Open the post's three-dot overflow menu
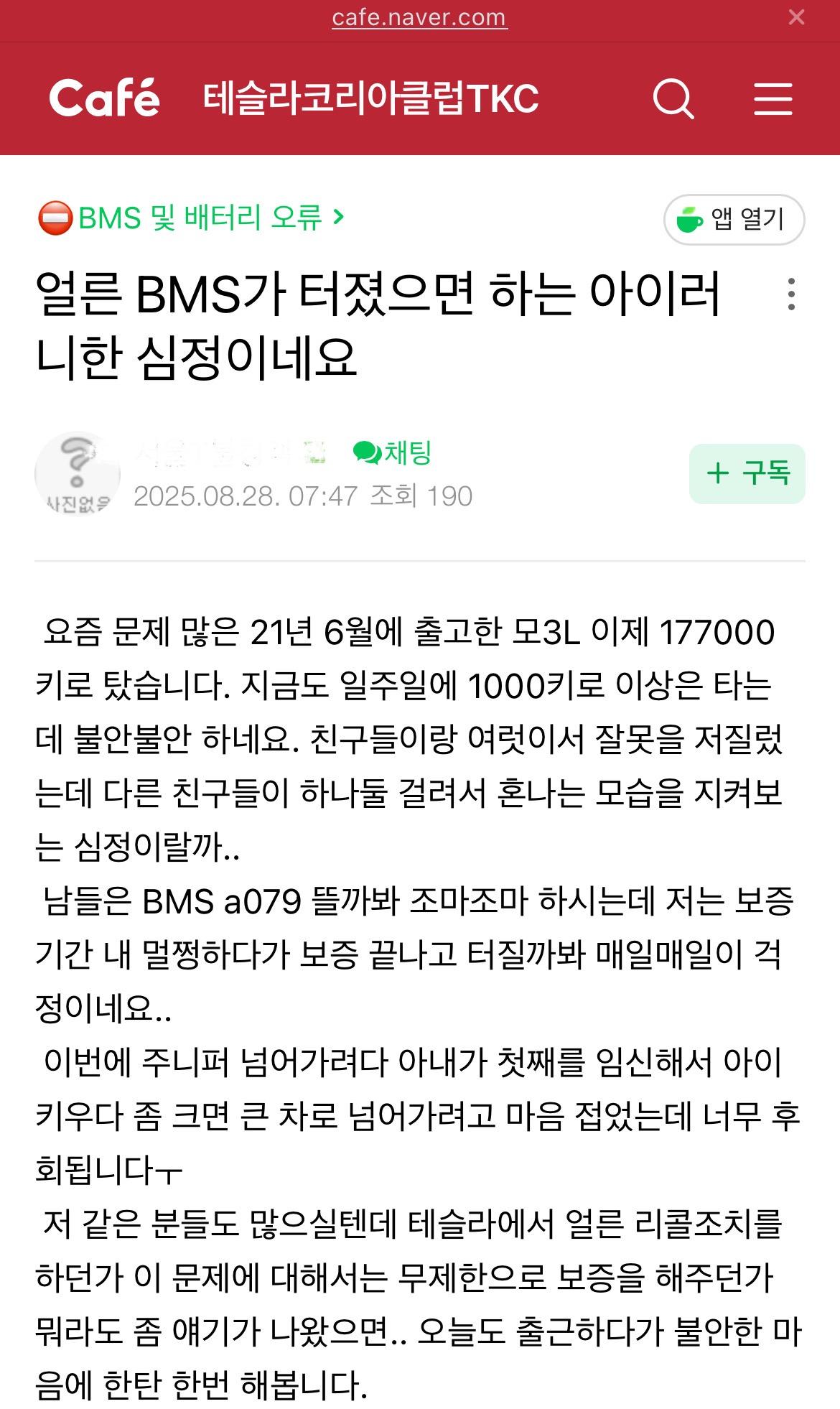 click(790, 294)
